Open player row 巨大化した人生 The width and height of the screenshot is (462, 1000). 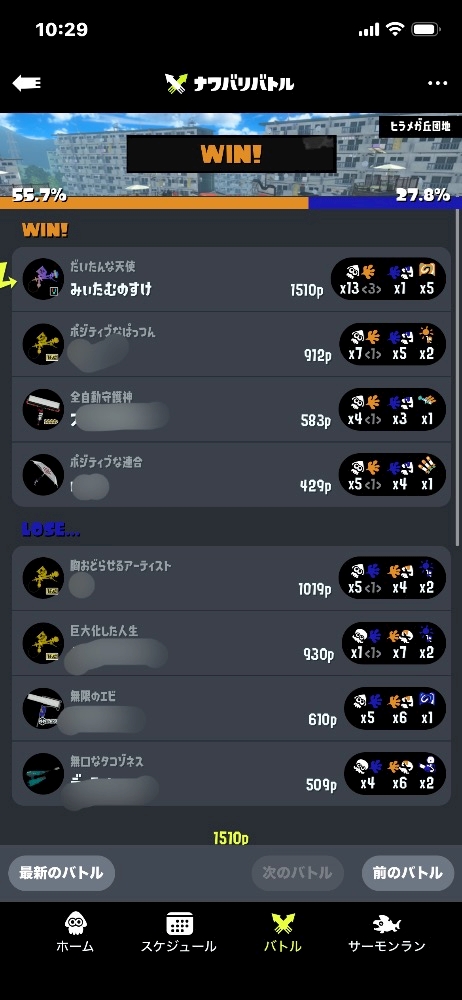231,643
